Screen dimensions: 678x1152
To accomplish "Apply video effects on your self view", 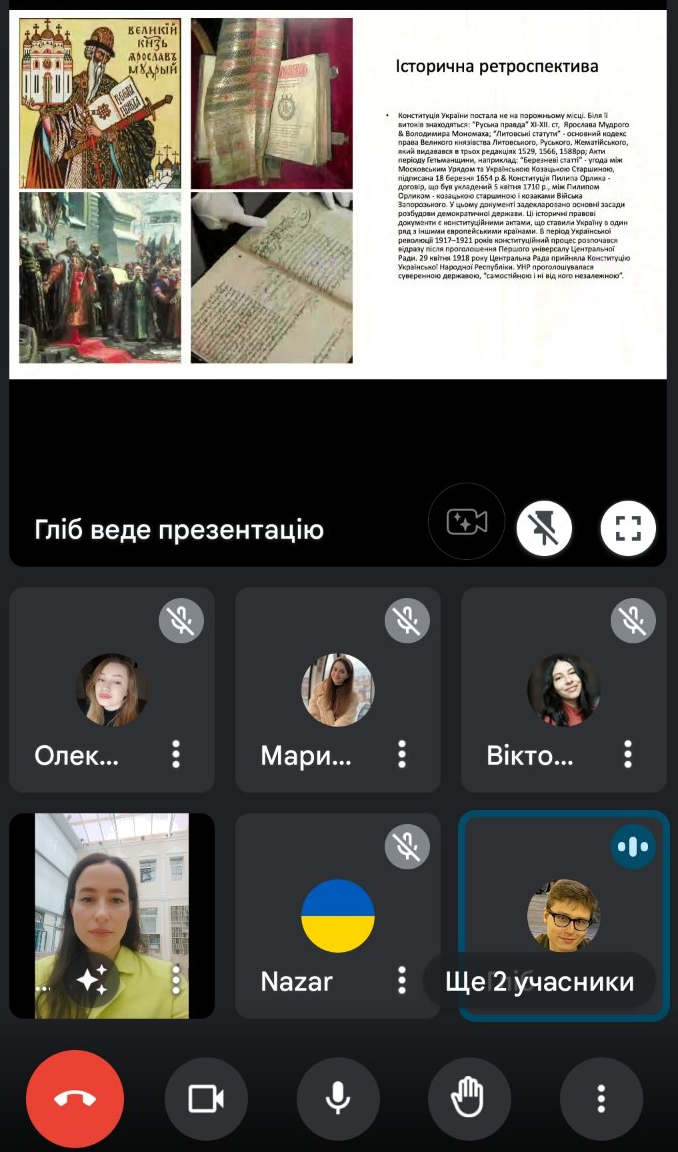I will point(92,980).
